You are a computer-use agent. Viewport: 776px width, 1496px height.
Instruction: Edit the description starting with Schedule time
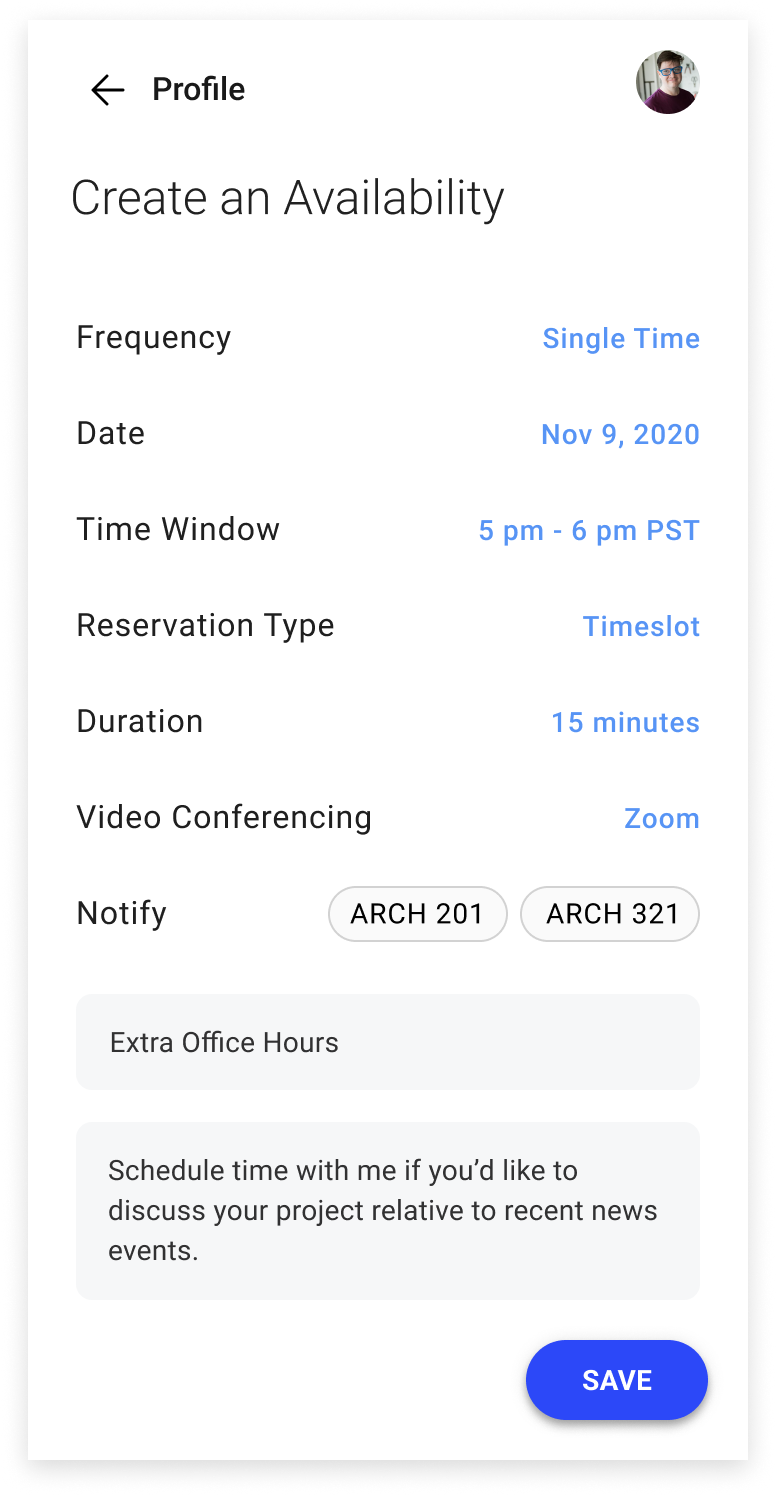pyautogui.click(x=388, y=1211)
